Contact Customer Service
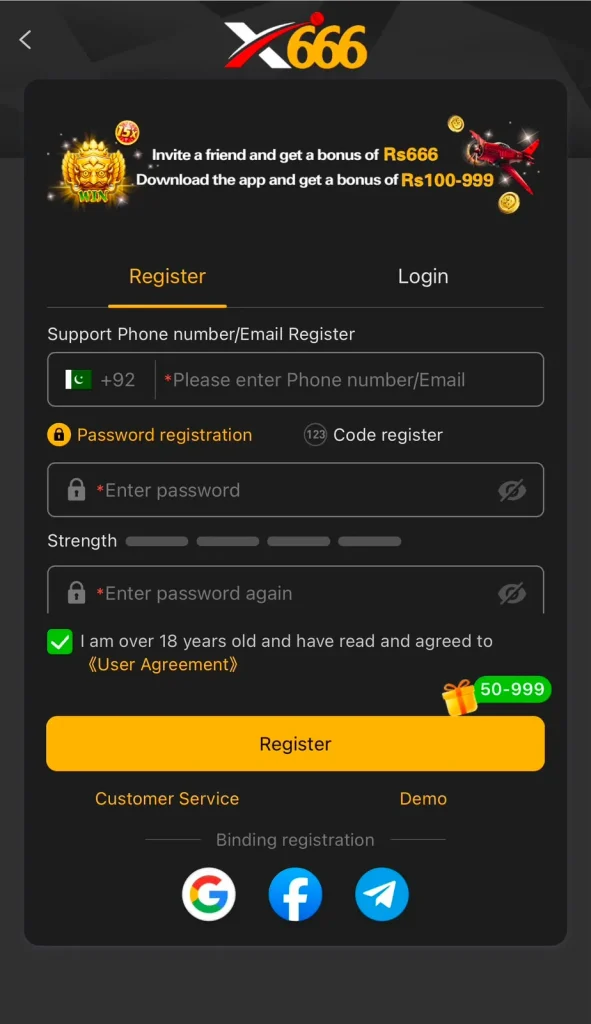Image resolution: width=591 pixels, height=1024 pixels. pos(167,799)
